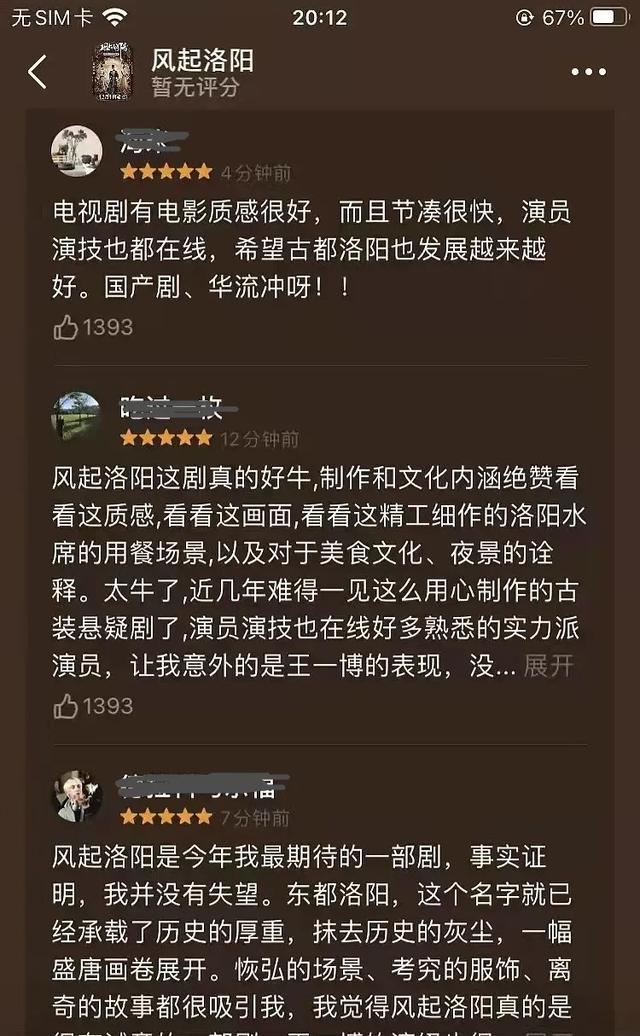Like the review starting 风起洛阳这剧真的好牛
The height and width of the screenshot is (1036, 640).
(67, 706)
